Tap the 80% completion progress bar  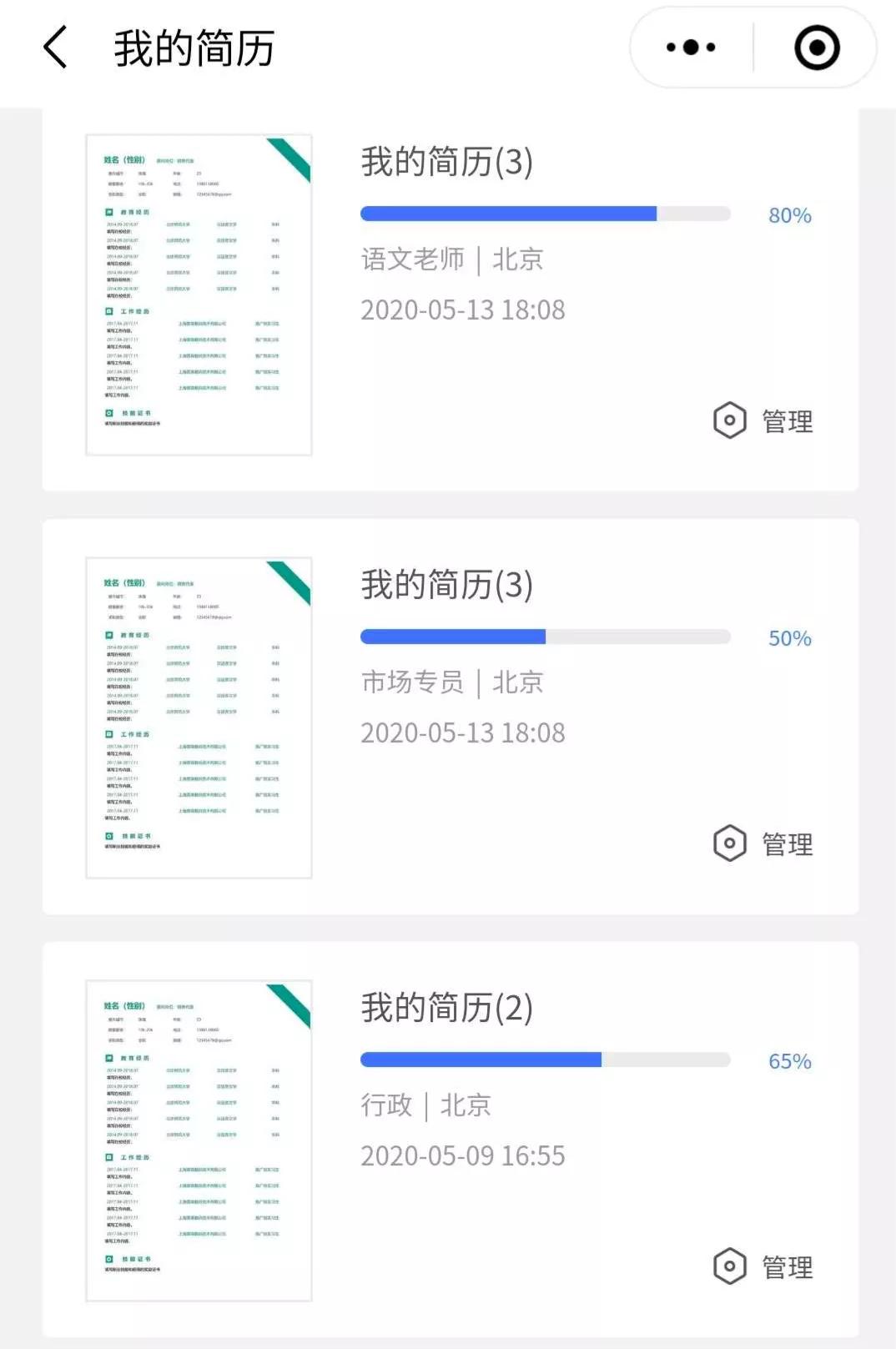[x=546, y=214]
